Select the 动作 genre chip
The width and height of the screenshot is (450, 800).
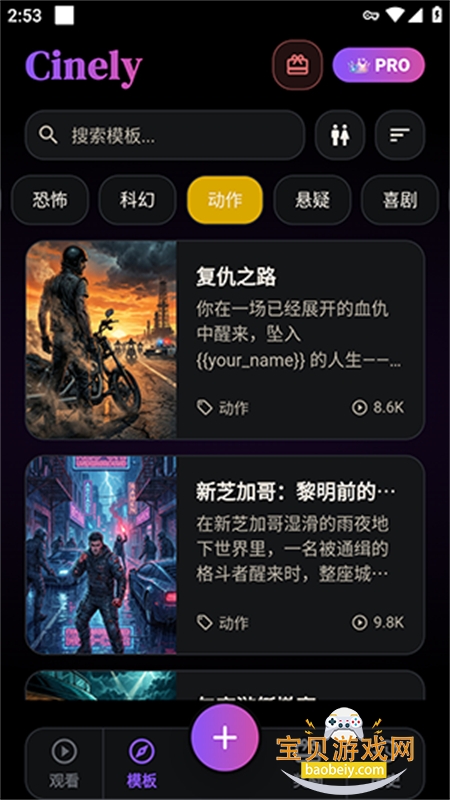click(x=225, y=200)
